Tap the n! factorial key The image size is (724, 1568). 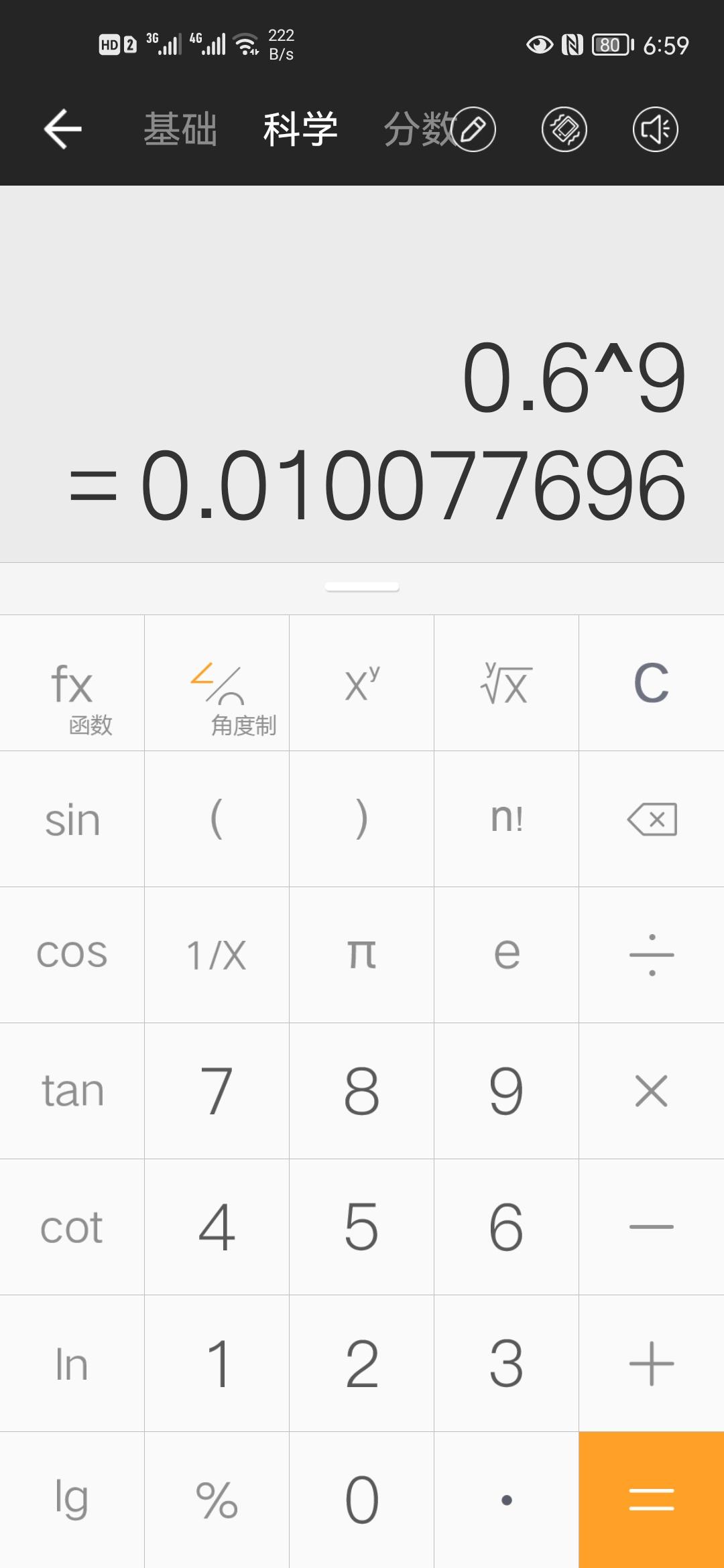pos(507,819)
